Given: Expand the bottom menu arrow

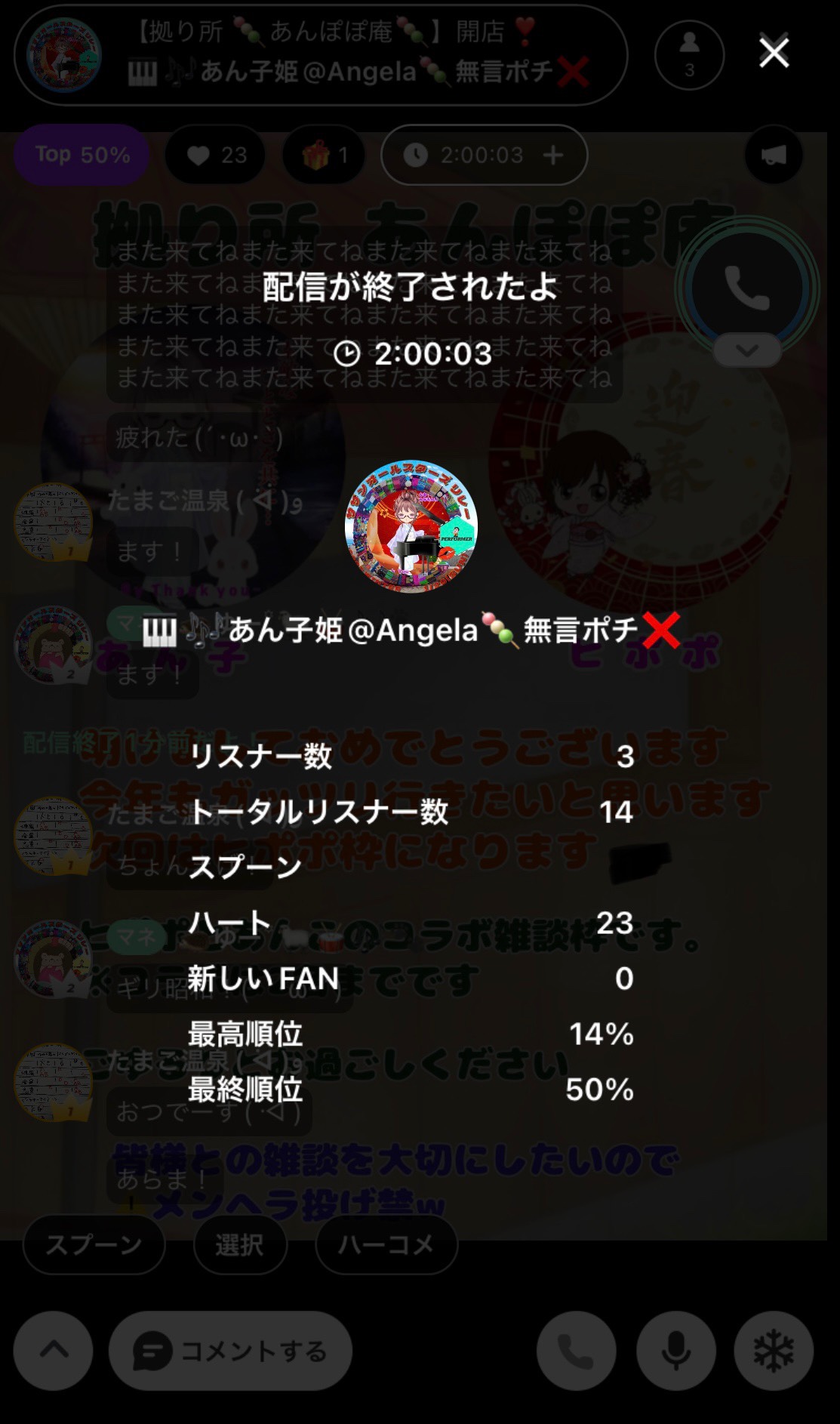Looking at the screenshot, I should (54, 1351).
